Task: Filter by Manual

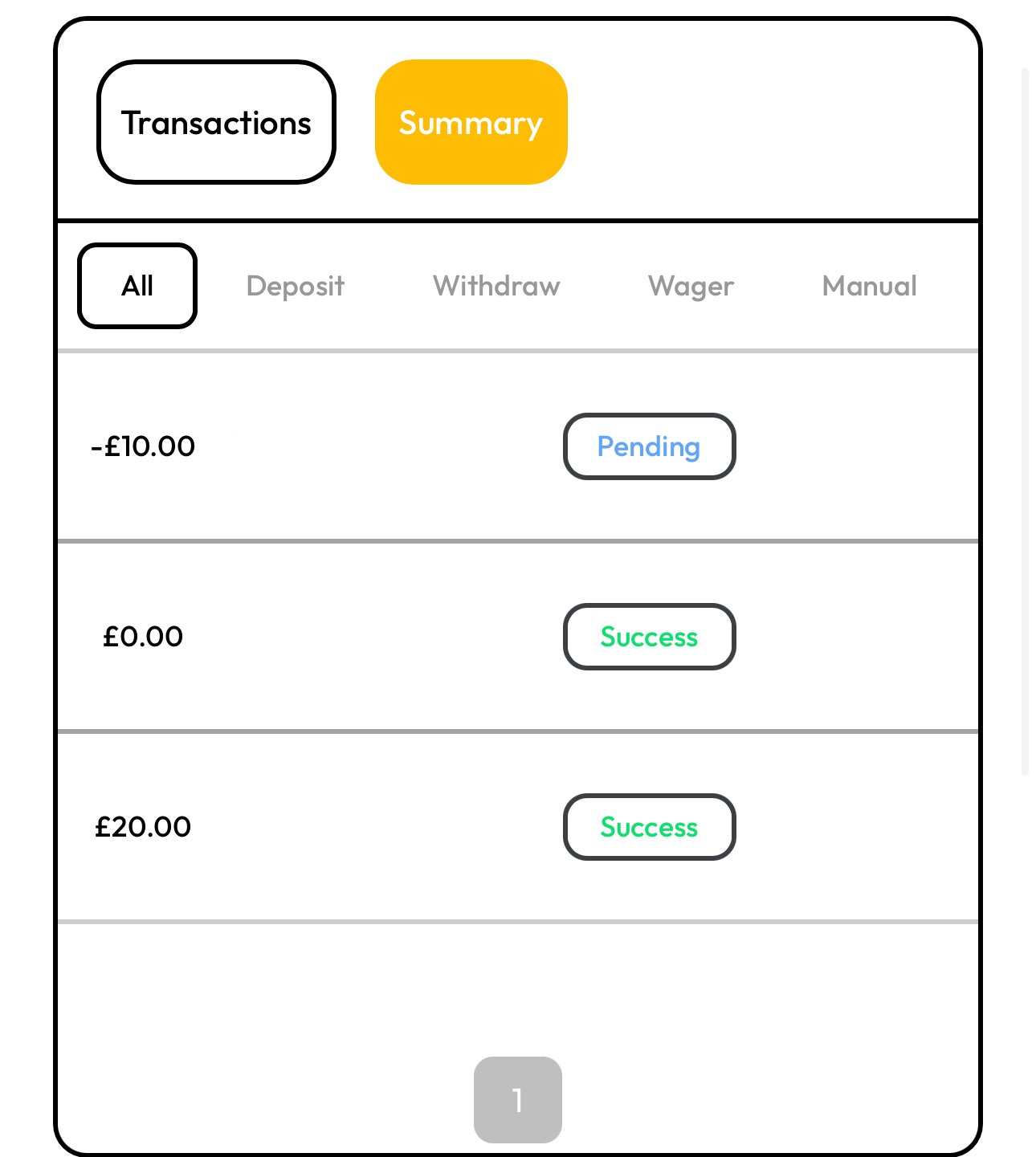Action: pos(869,286)
